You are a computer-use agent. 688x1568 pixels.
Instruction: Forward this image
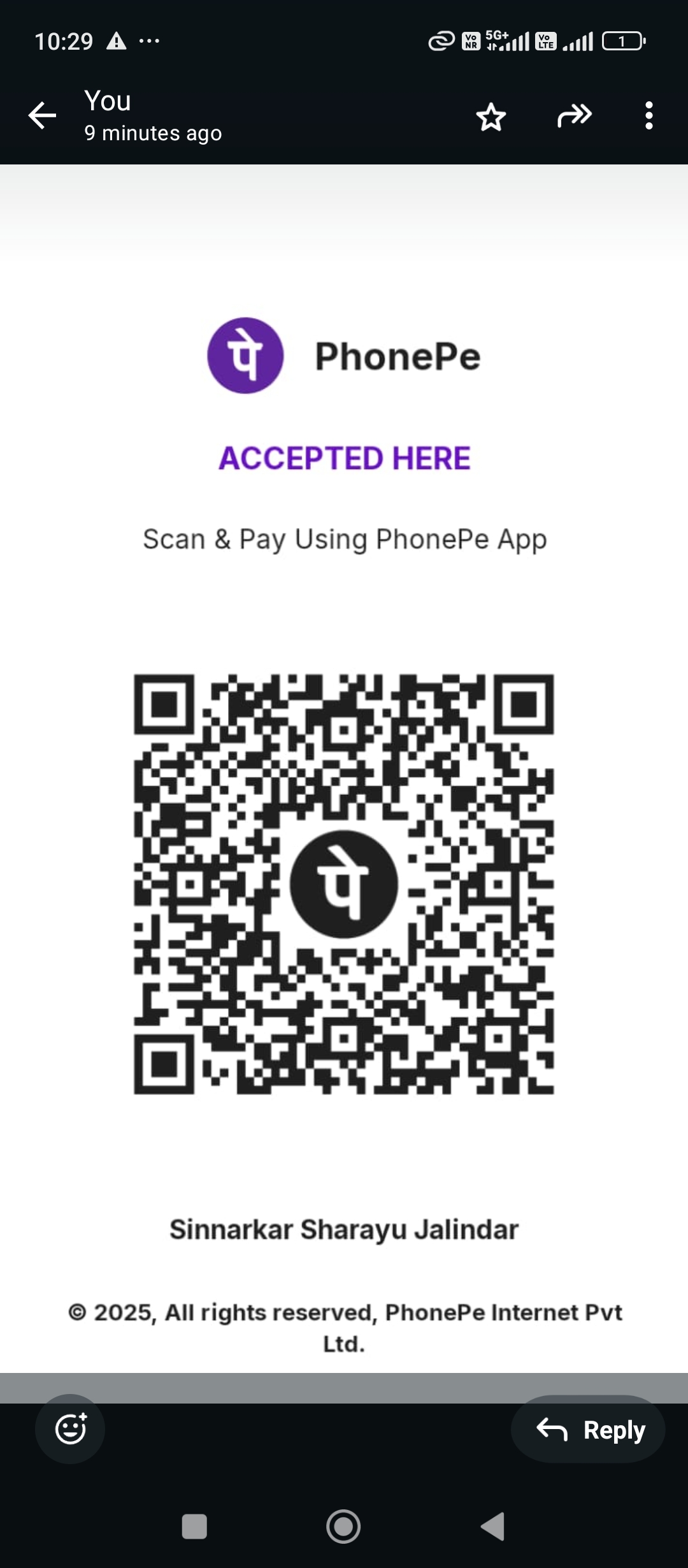(574, 116)
